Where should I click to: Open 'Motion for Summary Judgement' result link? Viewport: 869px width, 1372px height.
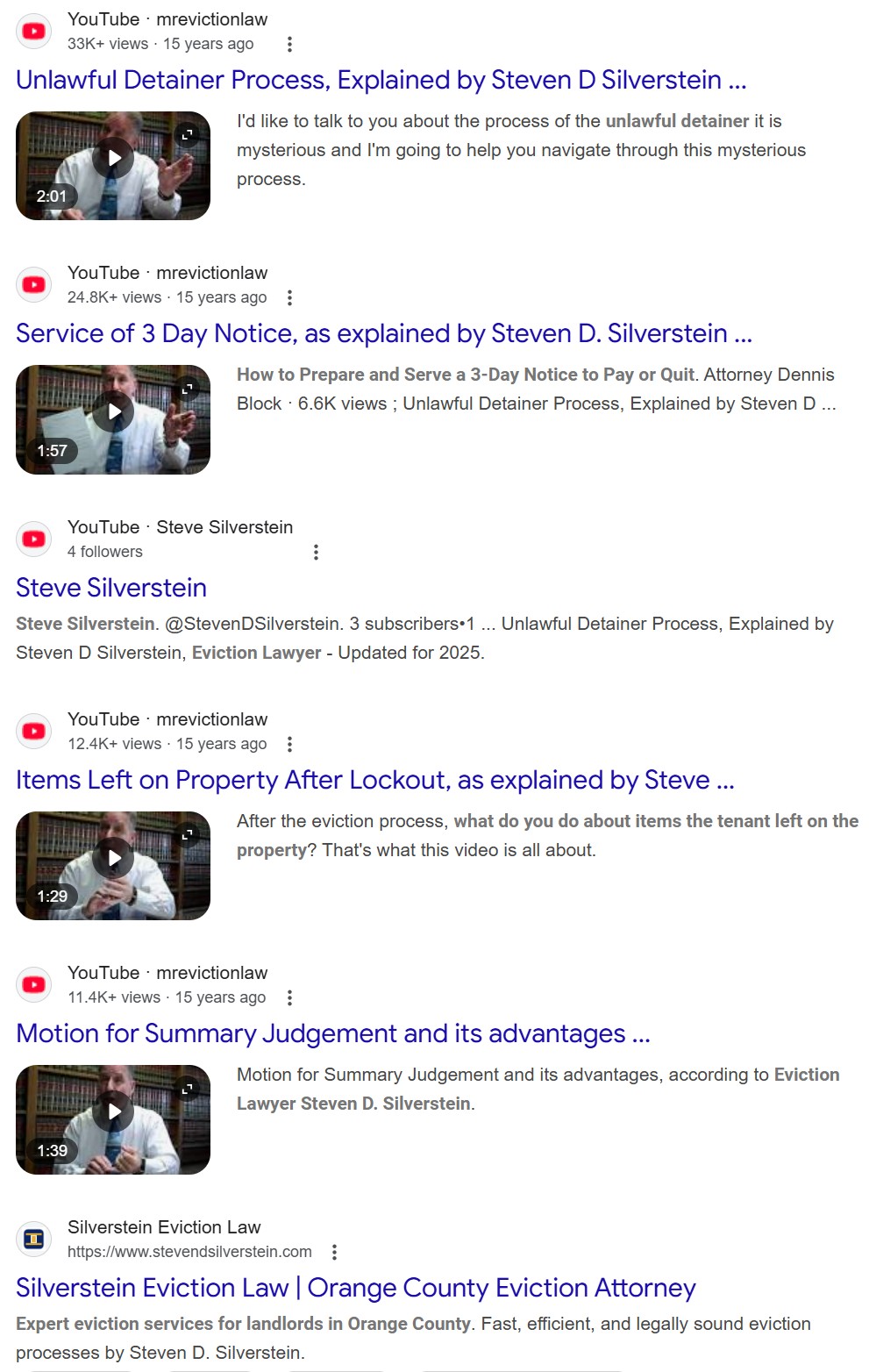pyautogui.click(x=332, y=1033)
